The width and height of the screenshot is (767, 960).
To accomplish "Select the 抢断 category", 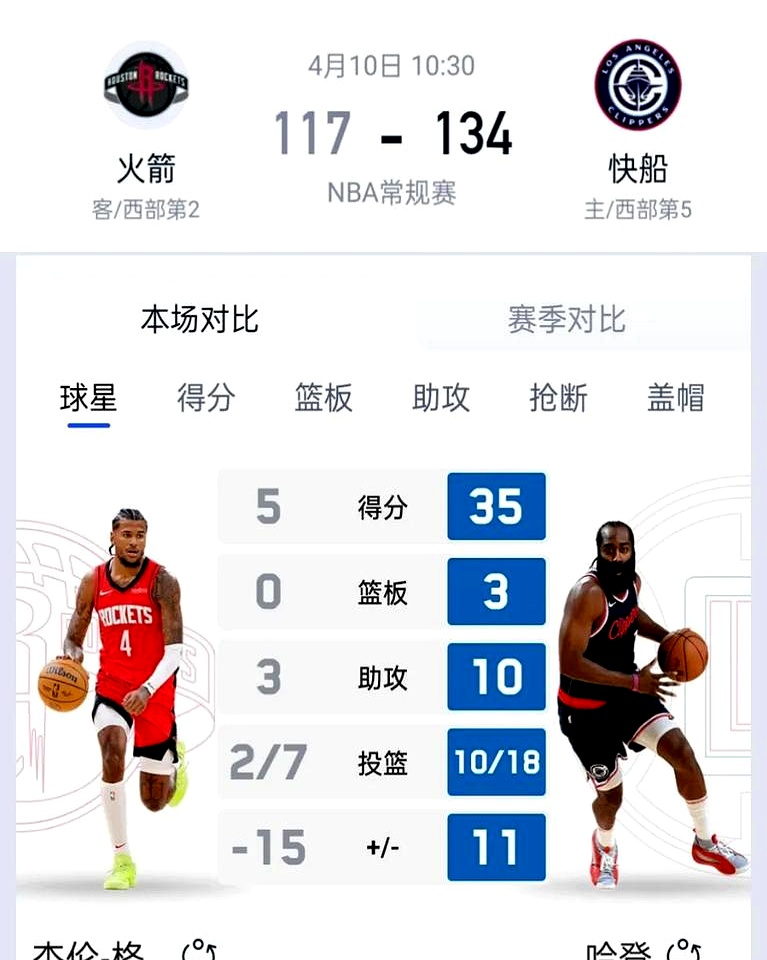I will click(558, 398).
